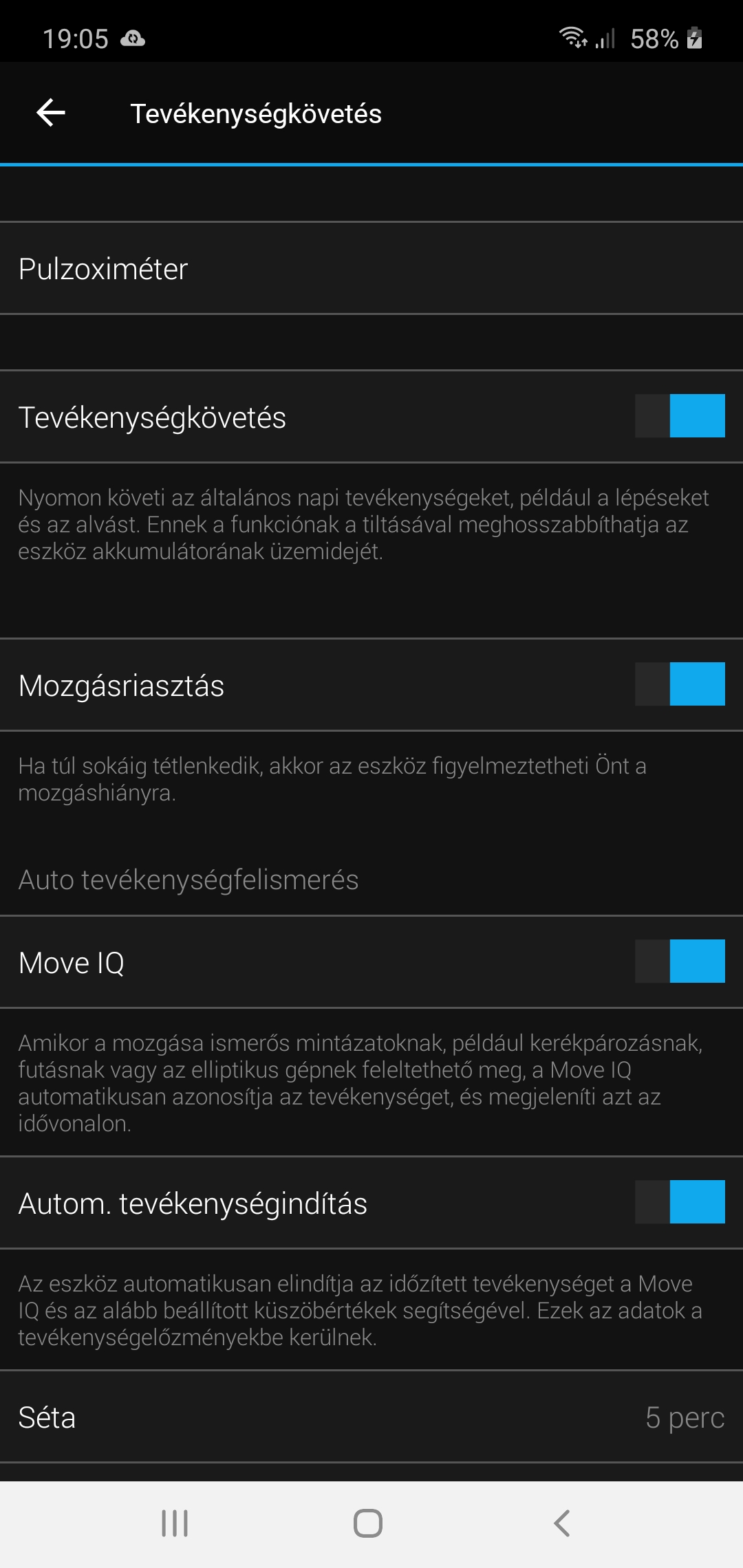Toggle the Move IQ switch off
The width and height of the screenshot is (743, 1568).
coord(680,961)
